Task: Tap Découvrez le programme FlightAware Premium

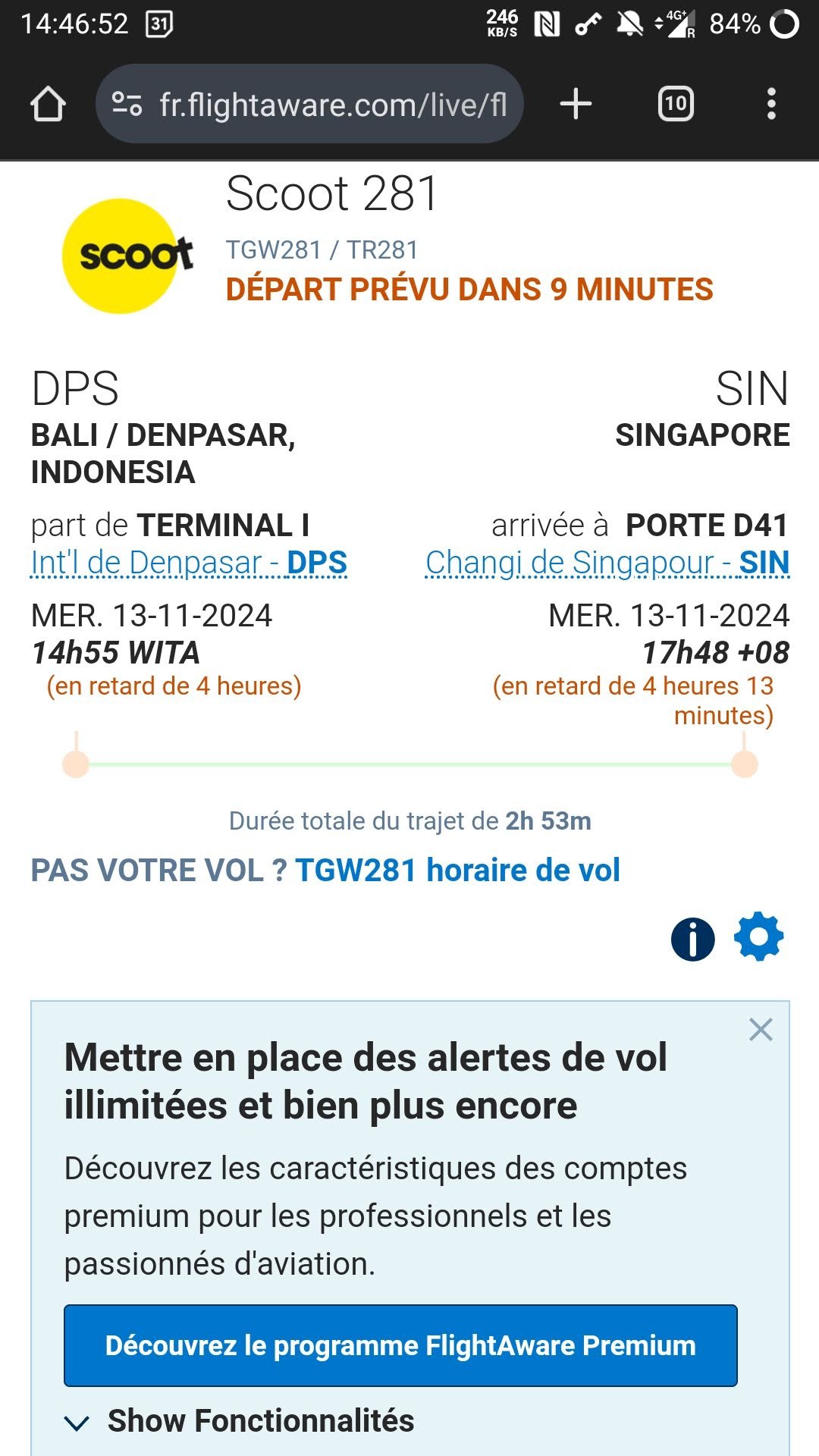Action: pyautogui.click(x=400, y=1346)
